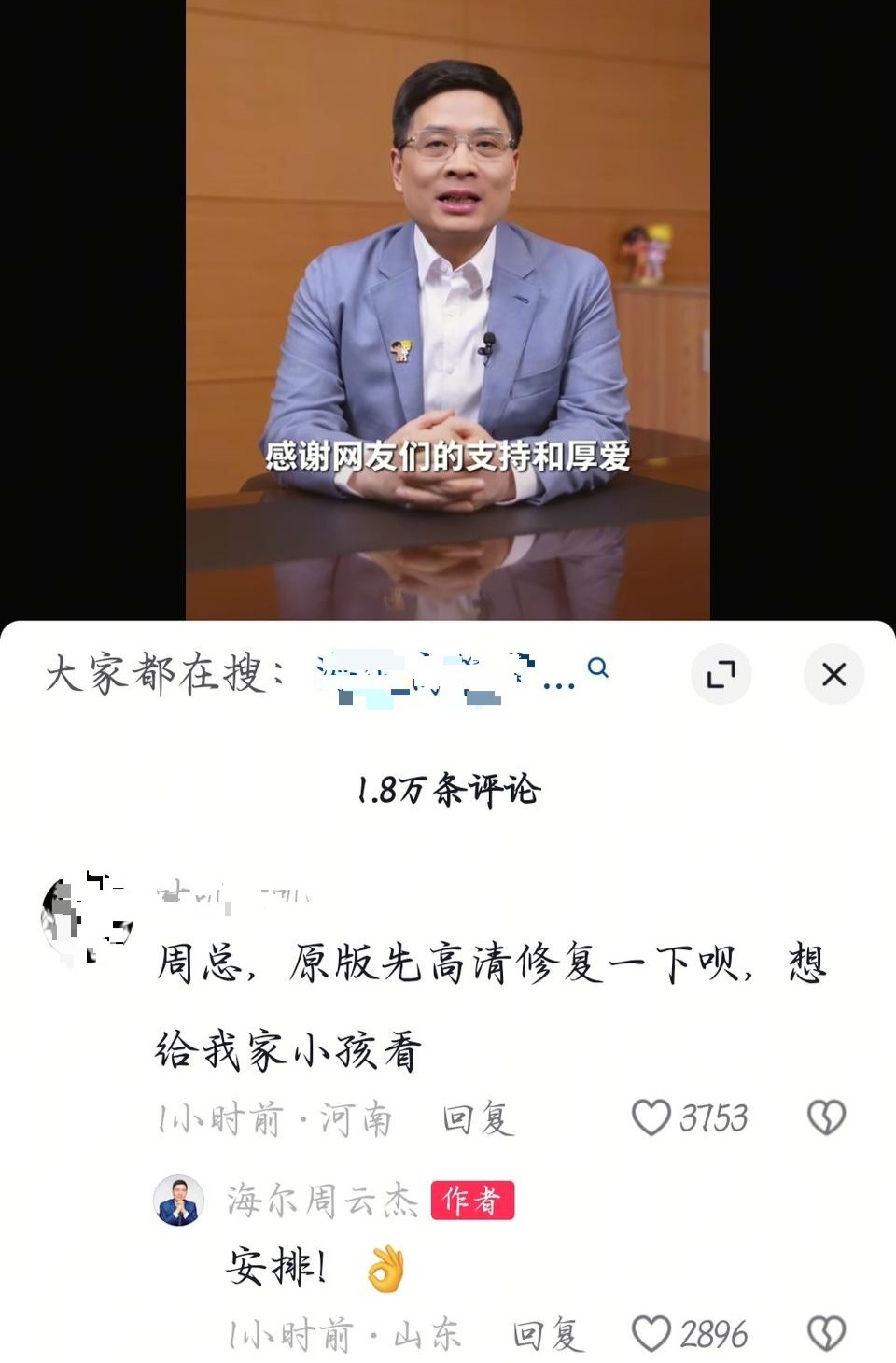896x1363 pixels.
Task: Dislike the comment from 河南
Action: click(826, 1117)
